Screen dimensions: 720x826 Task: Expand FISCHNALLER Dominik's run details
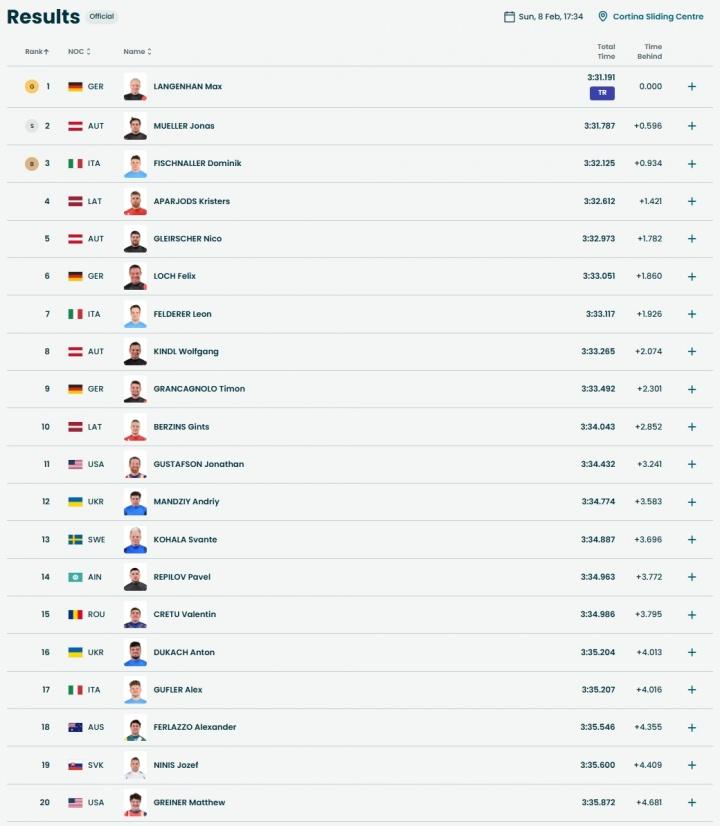tap(691, 163)
